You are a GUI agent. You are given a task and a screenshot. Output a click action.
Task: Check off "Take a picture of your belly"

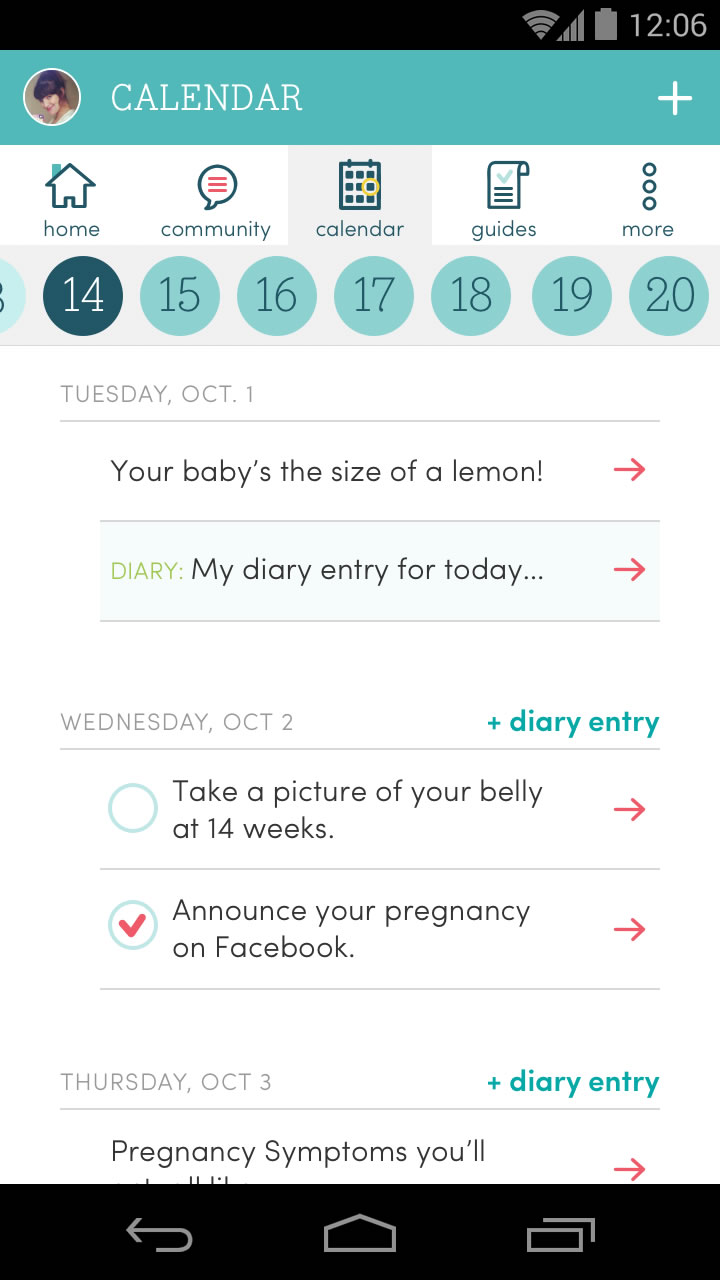tap(133, 809)
